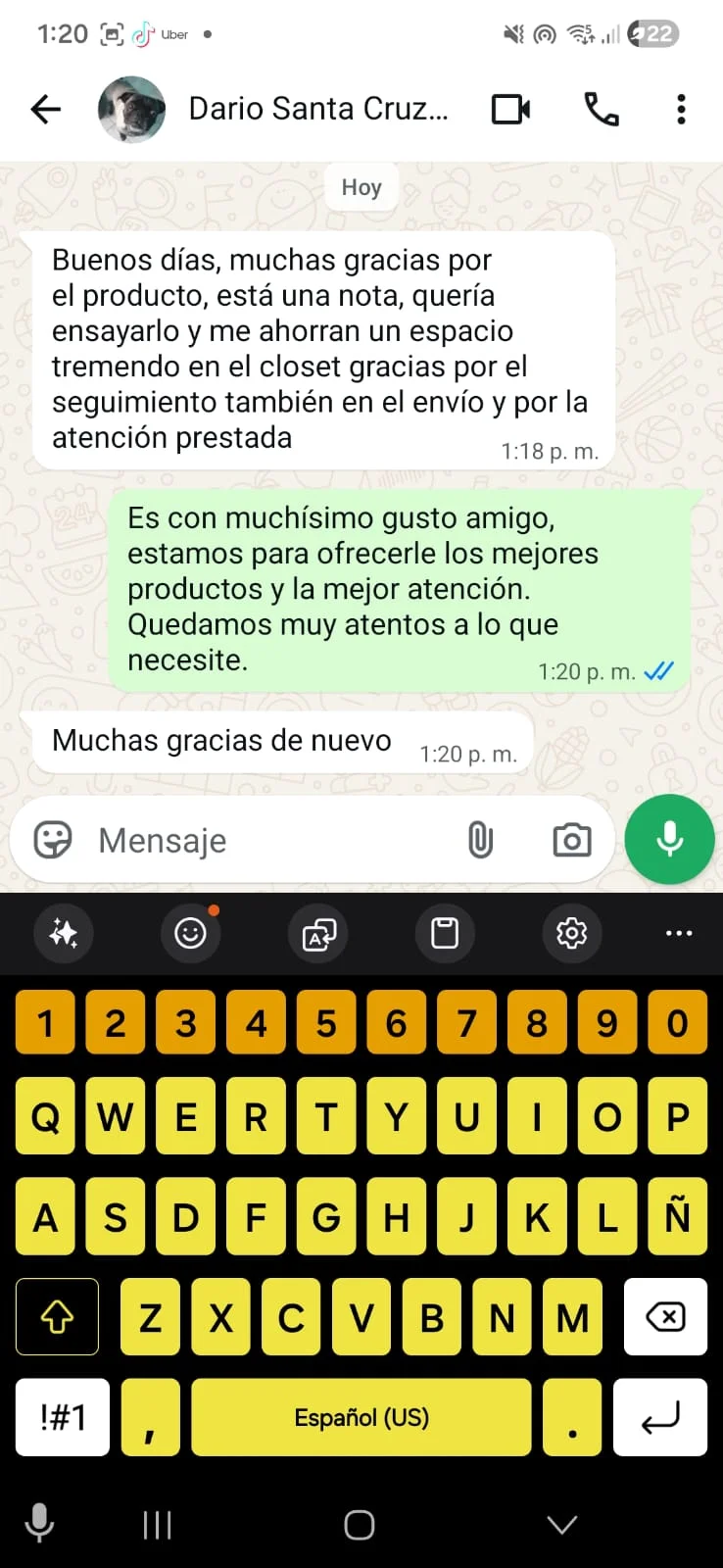
Task: Open the keyboard clipboard
Action: tap(445, 933)
